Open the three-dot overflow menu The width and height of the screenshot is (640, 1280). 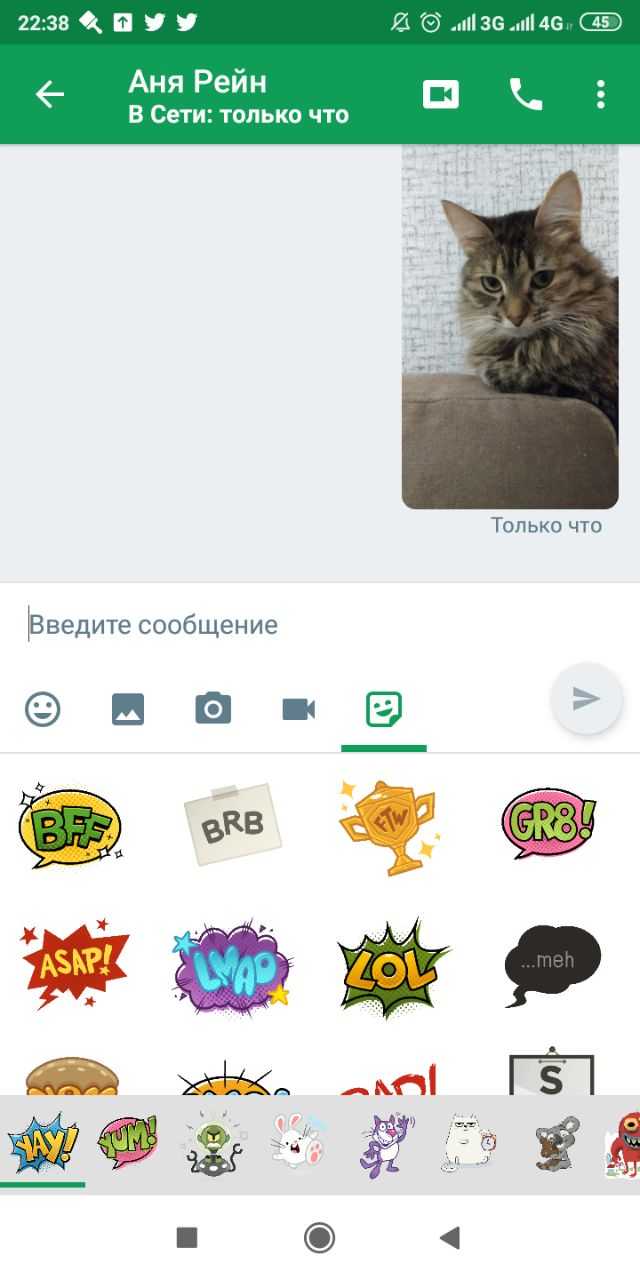[600, 94]
